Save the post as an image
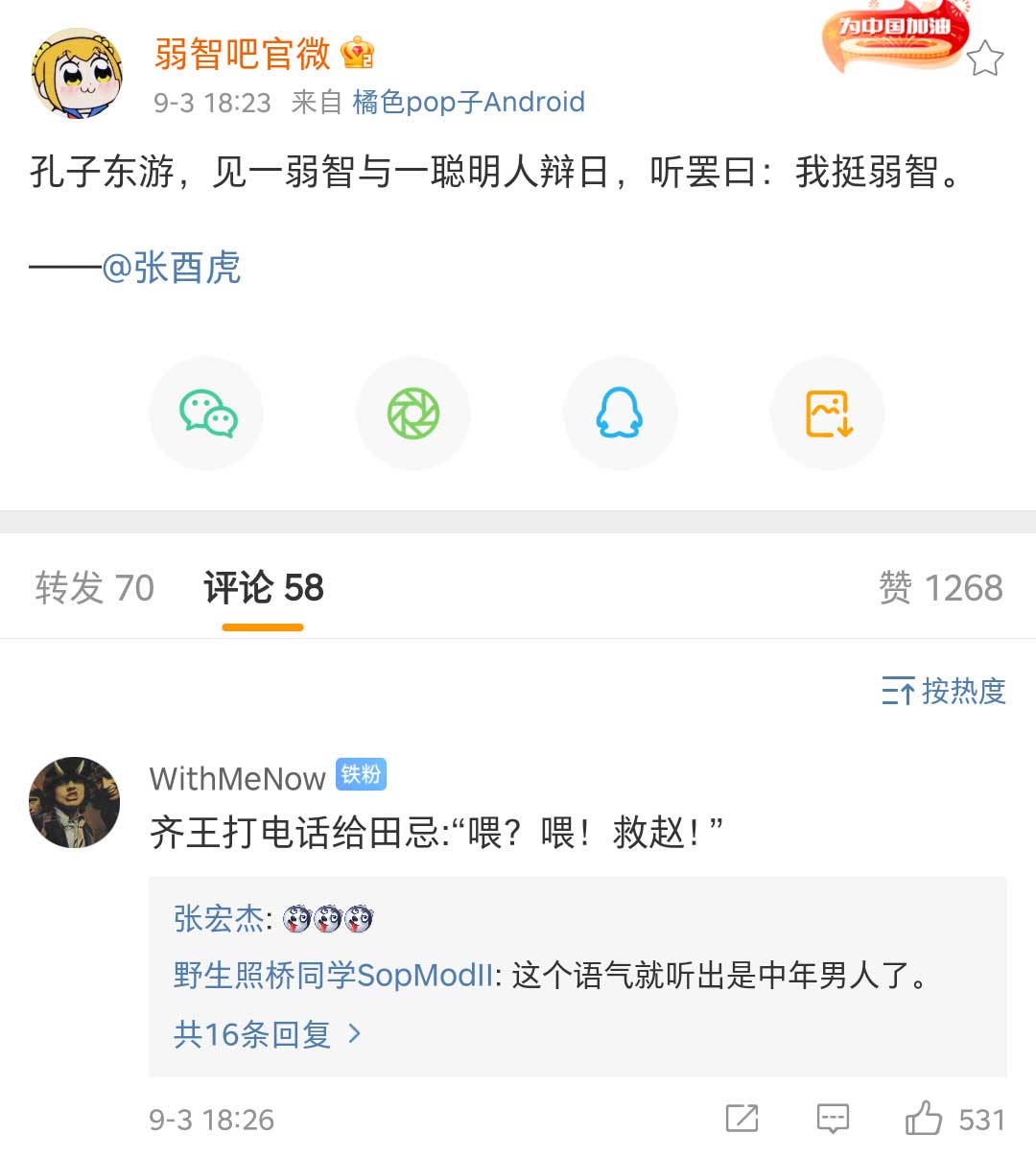This screenshot has width=1036, height=1157. [x=828, y=413]
